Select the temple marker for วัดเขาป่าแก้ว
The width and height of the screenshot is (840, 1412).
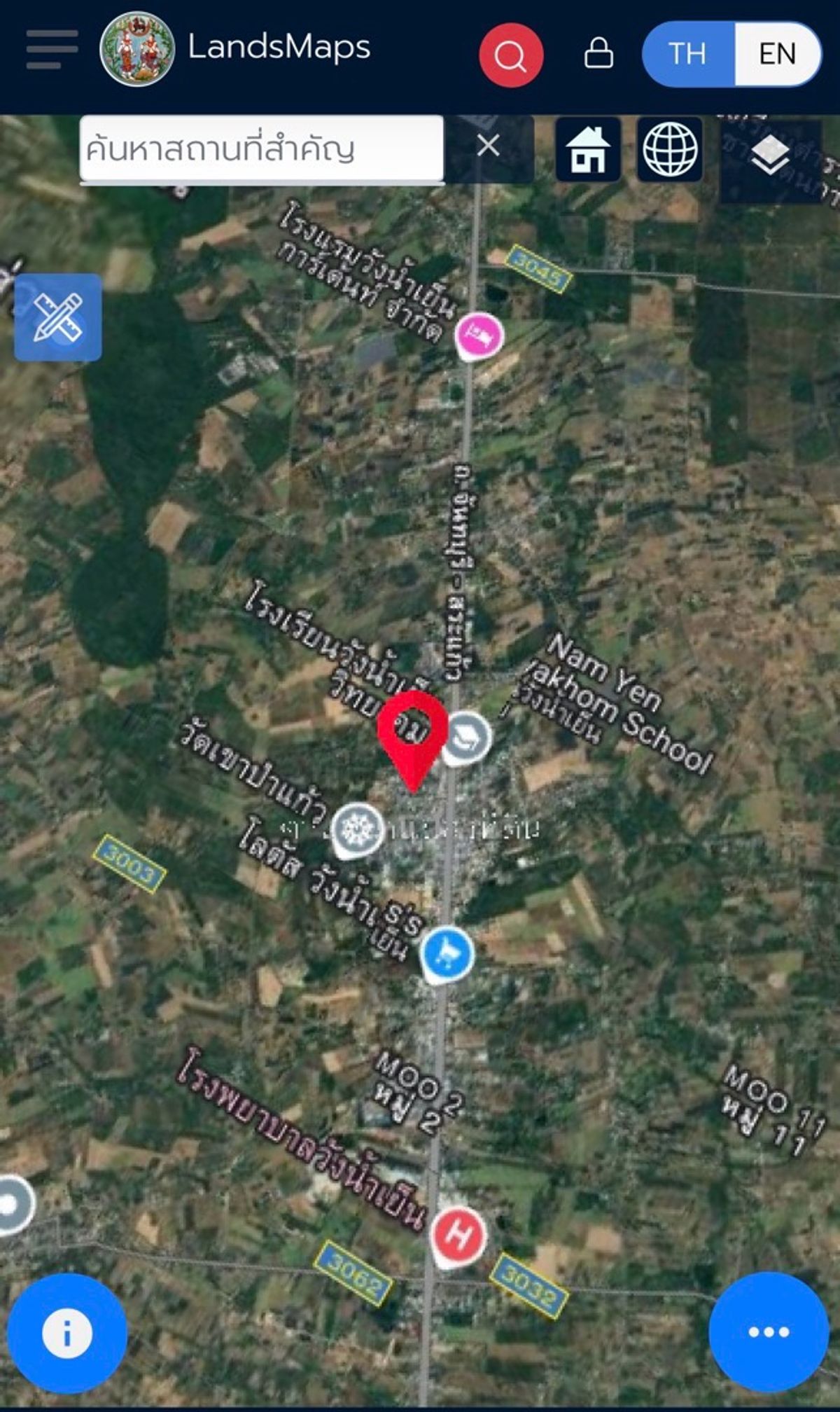pyautogui.click(x=358, y=830)
